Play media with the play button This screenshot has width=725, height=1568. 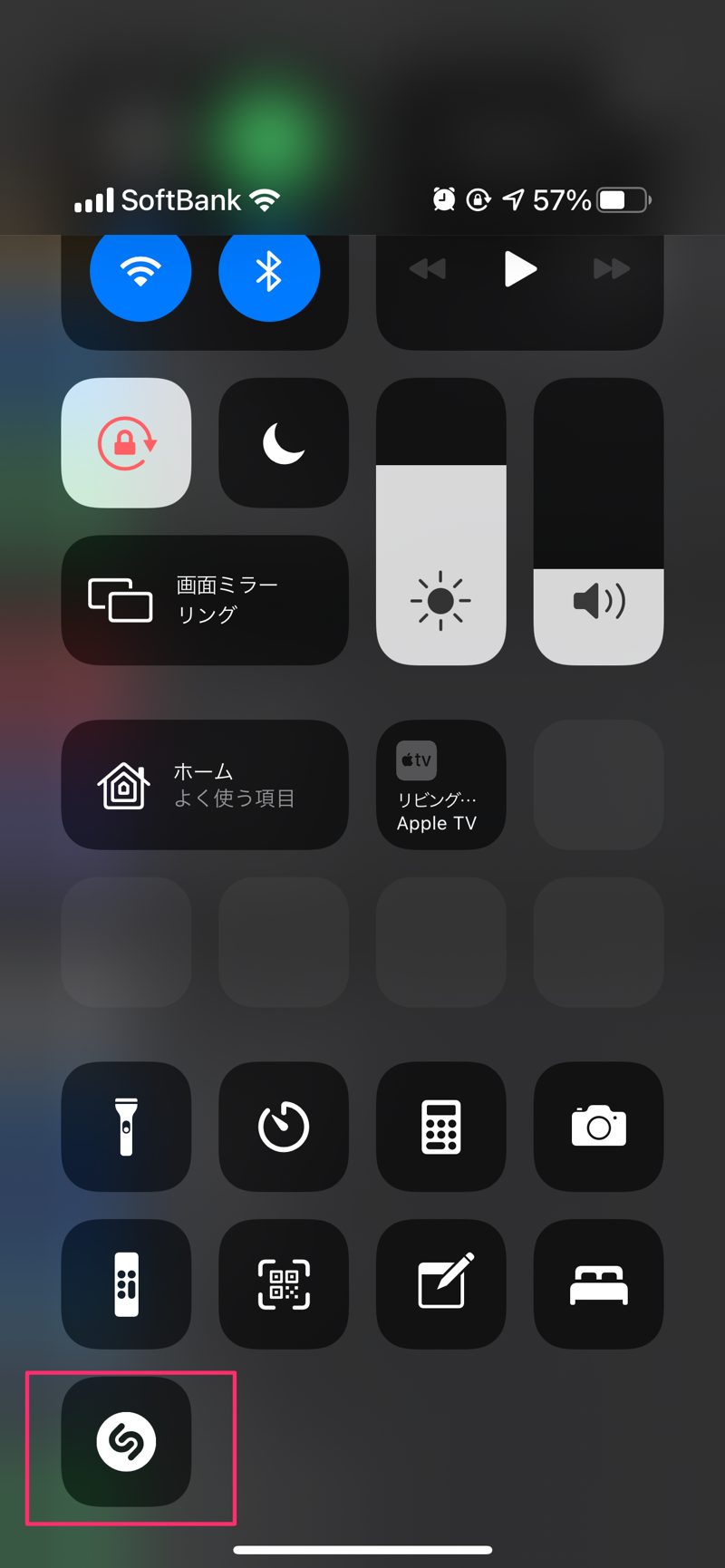pos(520,269)
